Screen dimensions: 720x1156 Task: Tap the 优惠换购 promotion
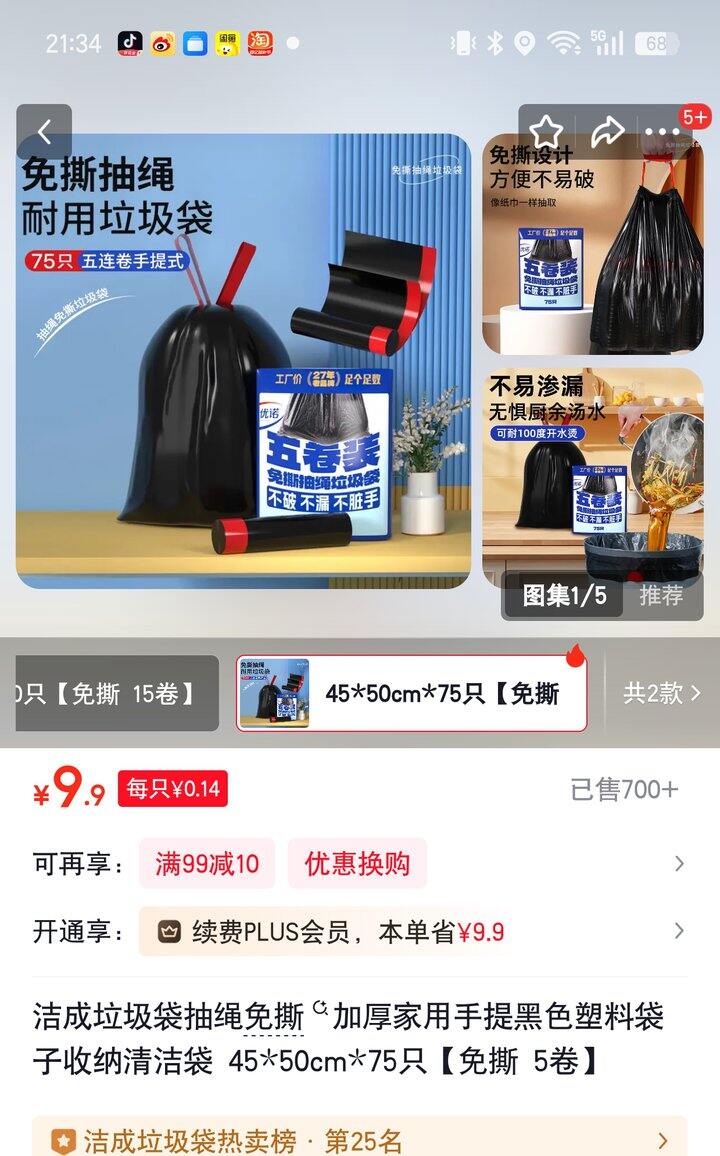pyautogui.click(x=355, y=864)
